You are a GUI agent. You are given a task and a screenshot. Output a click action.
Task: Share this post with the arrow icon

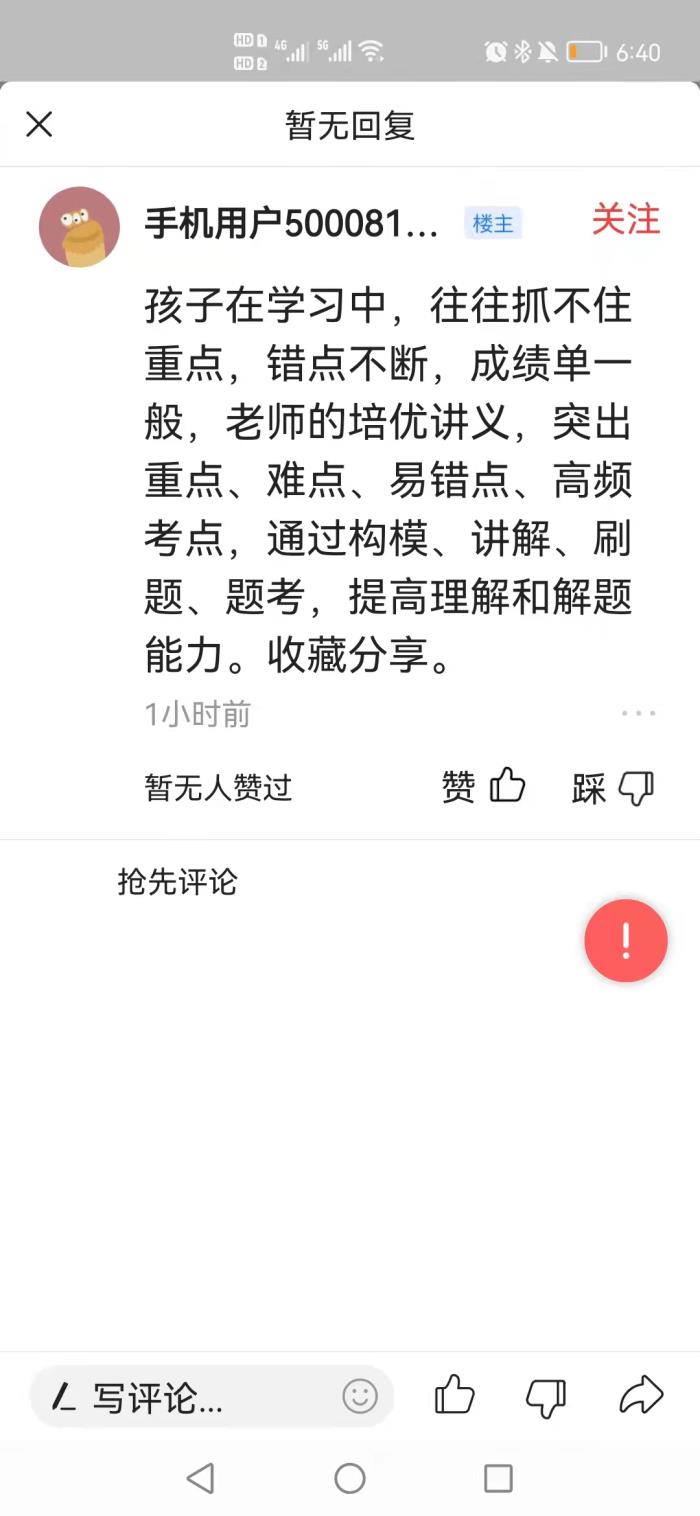point(641,1395)
